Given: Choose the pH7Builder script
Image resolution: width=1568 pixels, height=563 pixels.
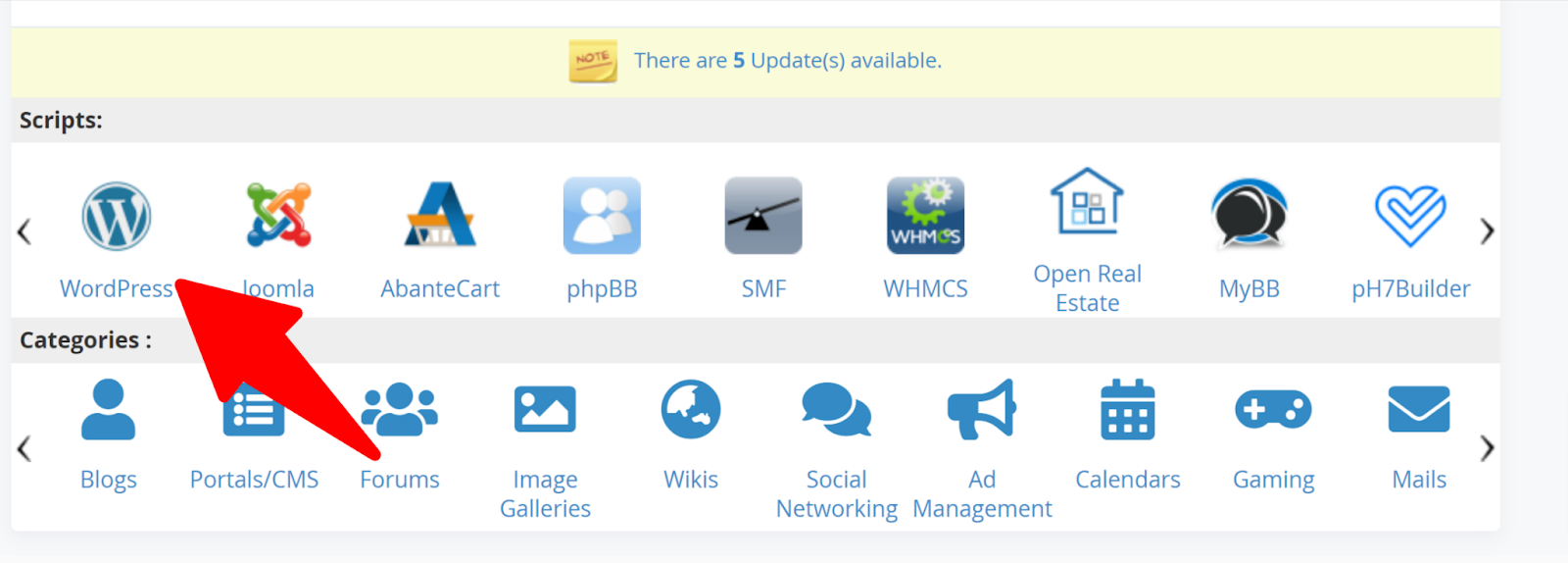Looking at the screenshot, I should (x=1410, y=218).
